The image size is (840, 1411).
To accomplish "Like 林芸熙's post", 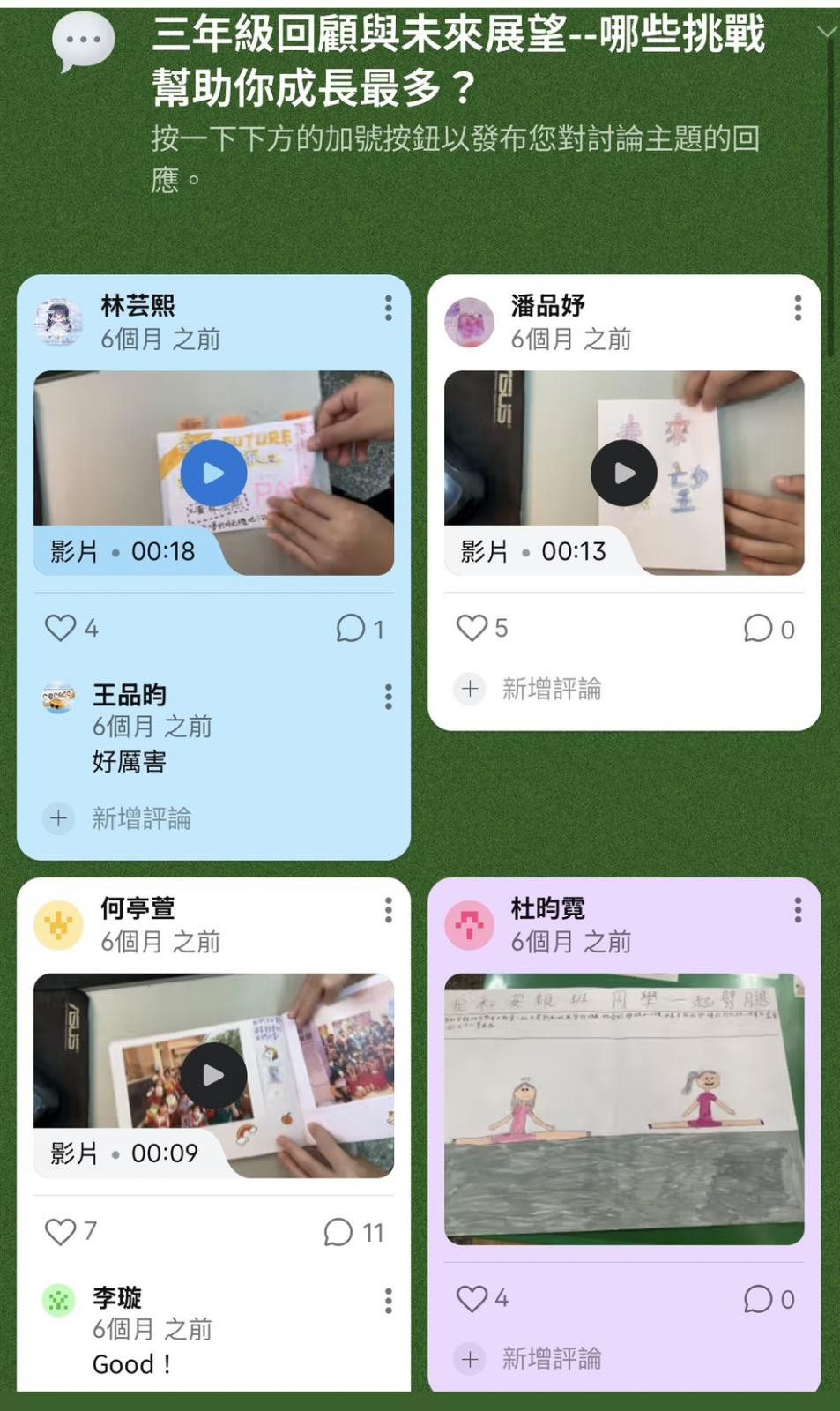I will (x=61, y=628).
